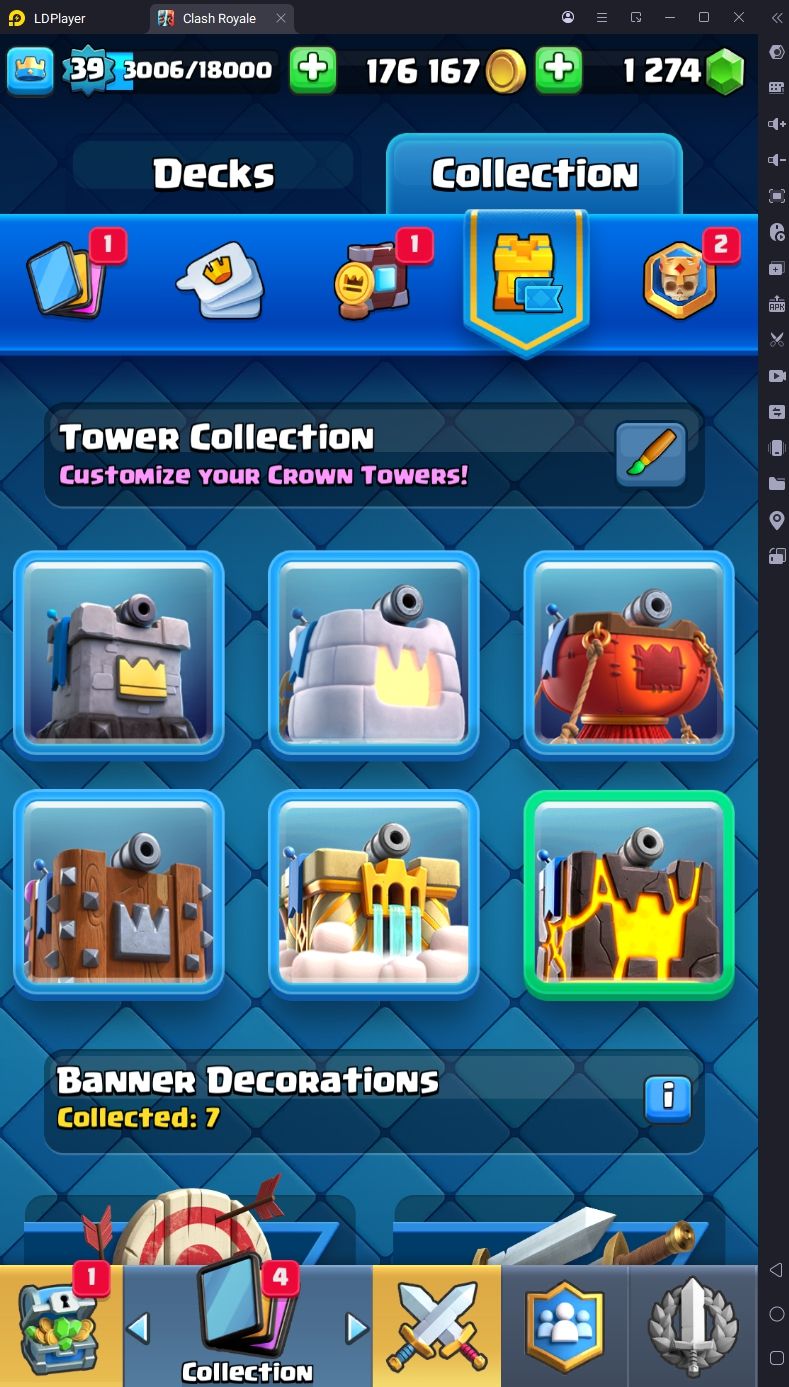Switch to the Decks tab
The height and width of the screenshot is (1387, 789).
(x=213, y=174)
